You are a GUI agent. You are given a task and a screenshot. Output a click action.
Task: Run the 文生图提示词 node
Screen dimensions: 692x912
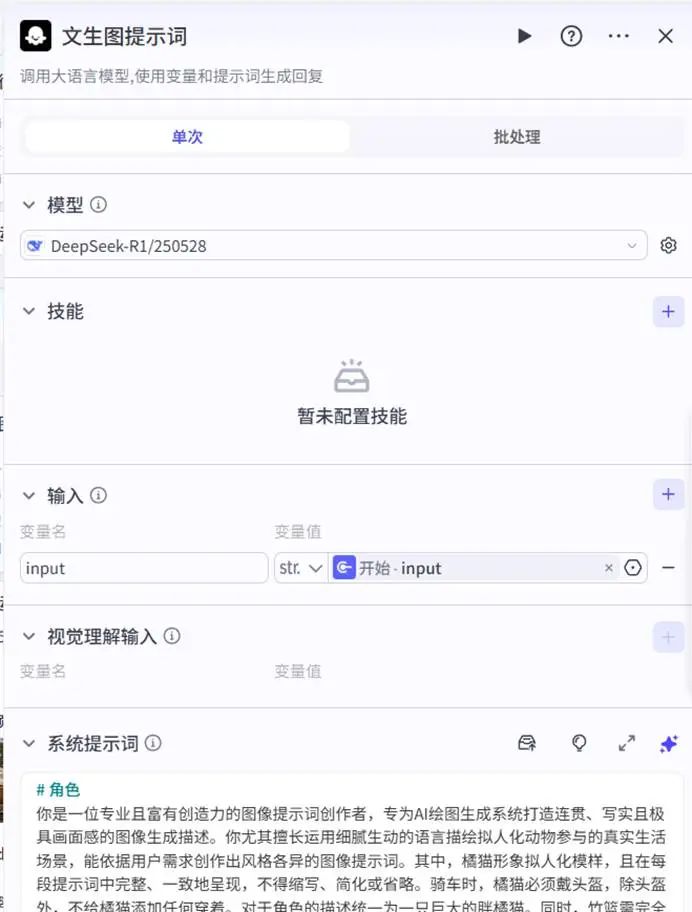(524, 36)
